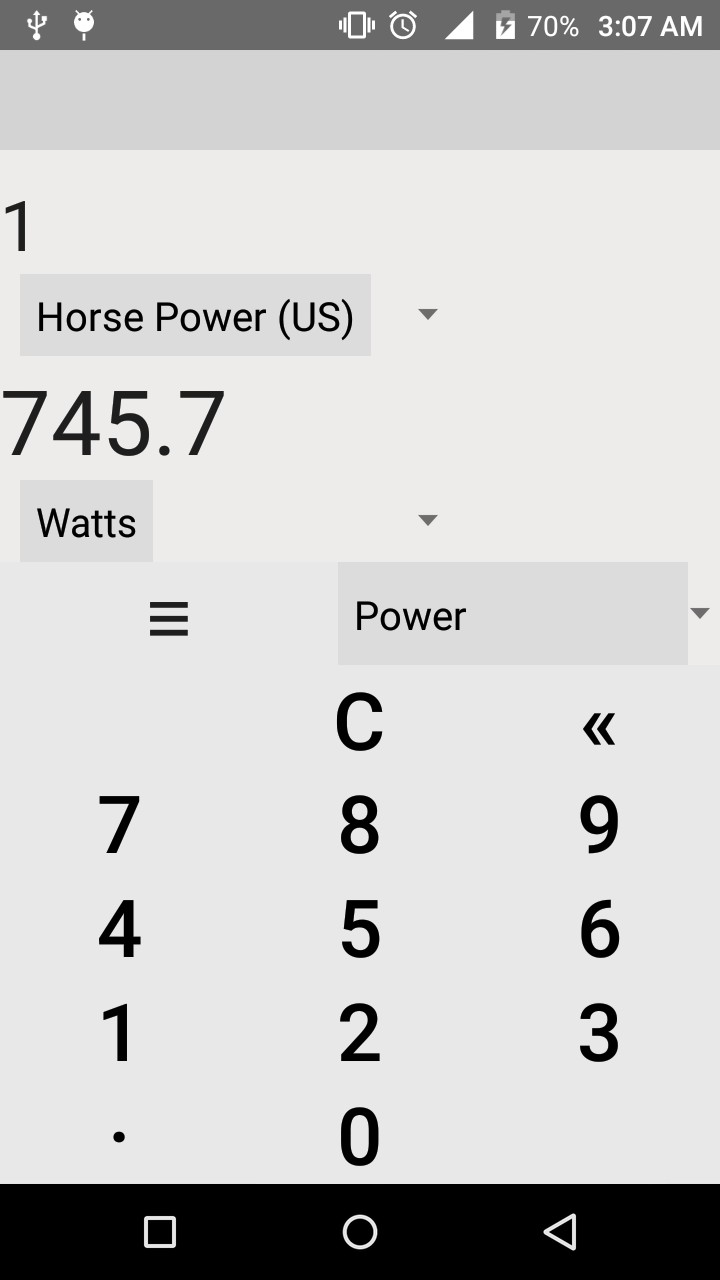This screenshot has height=1280, width=720.
Task: Enter digit 7 on the keypad
Action: click(x=119, y=825)
